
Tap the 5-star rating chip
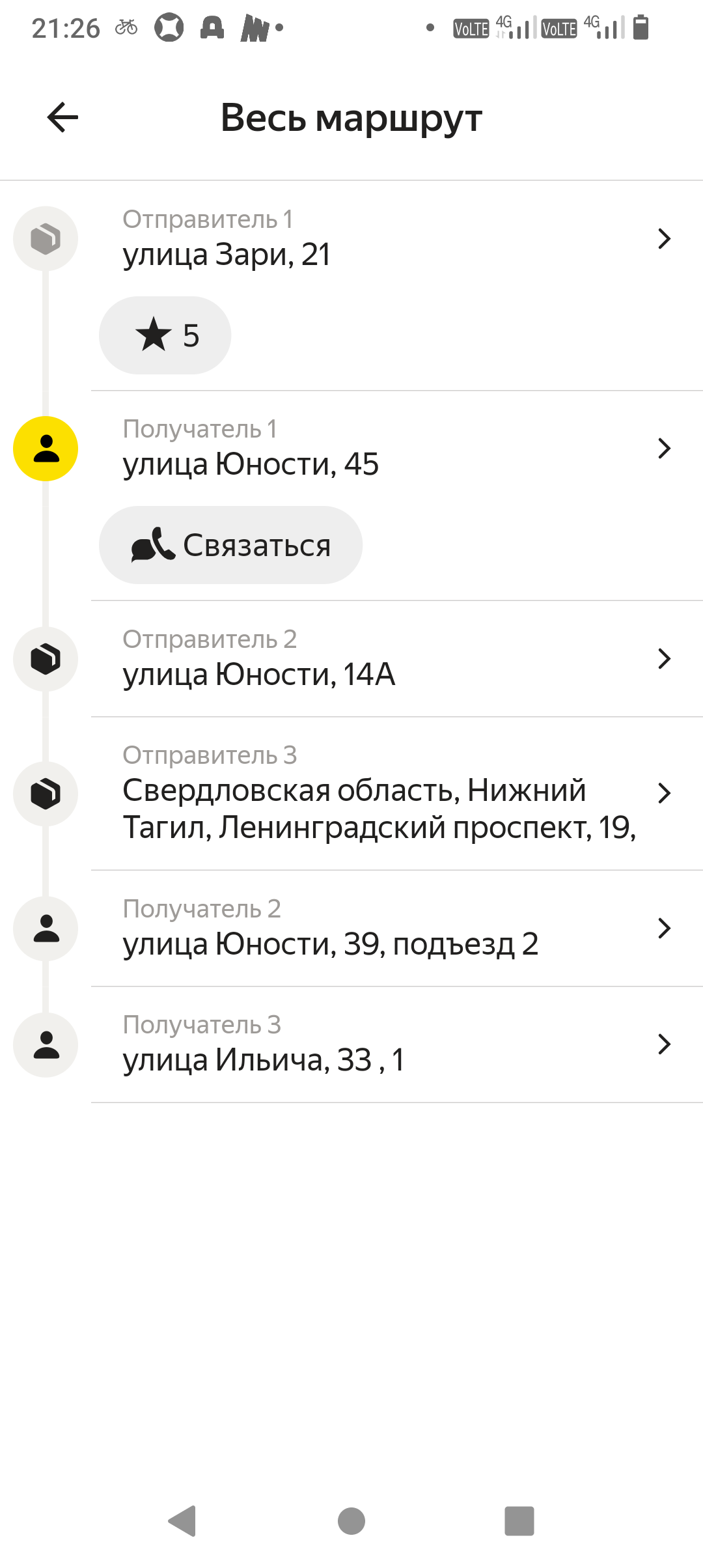click(x=165, y=335)
